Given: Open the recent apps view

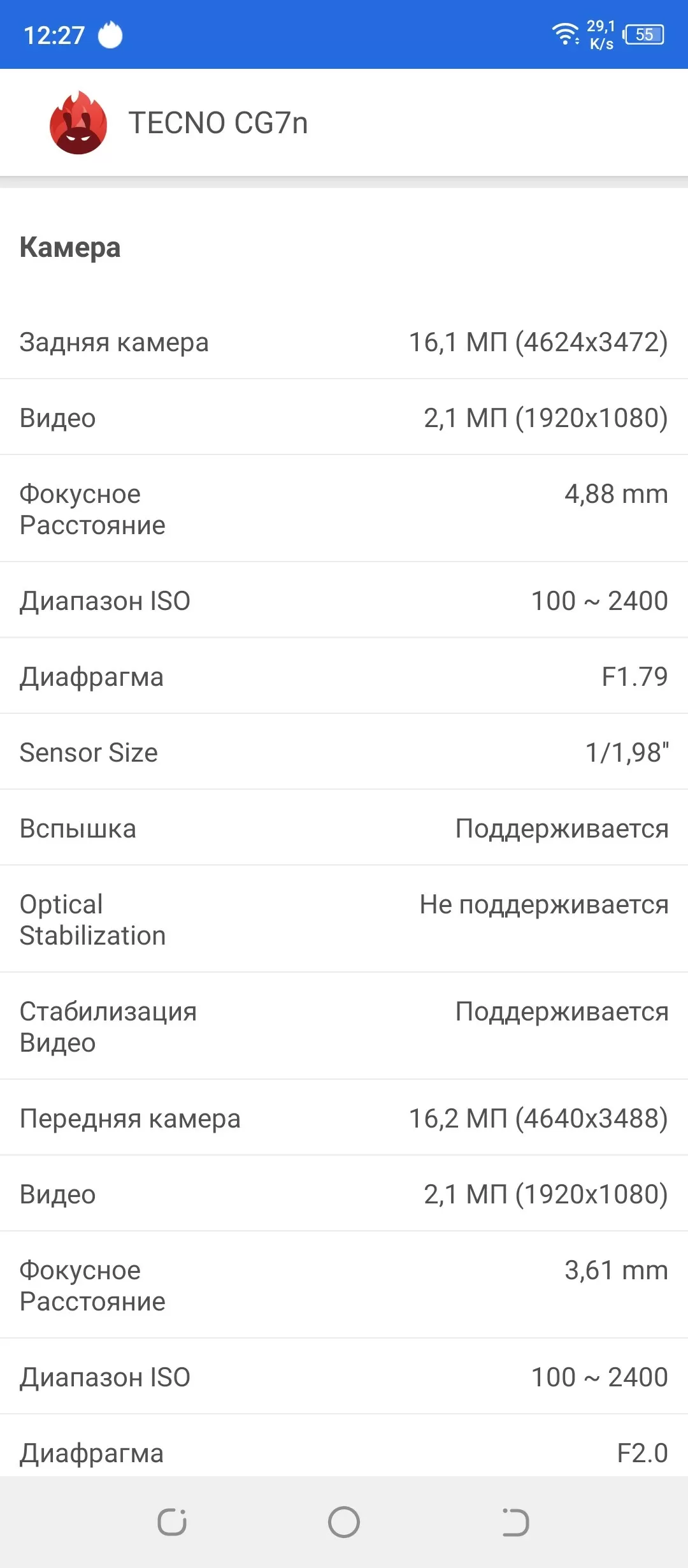Looking at the screenshot, I should 172,1523.
